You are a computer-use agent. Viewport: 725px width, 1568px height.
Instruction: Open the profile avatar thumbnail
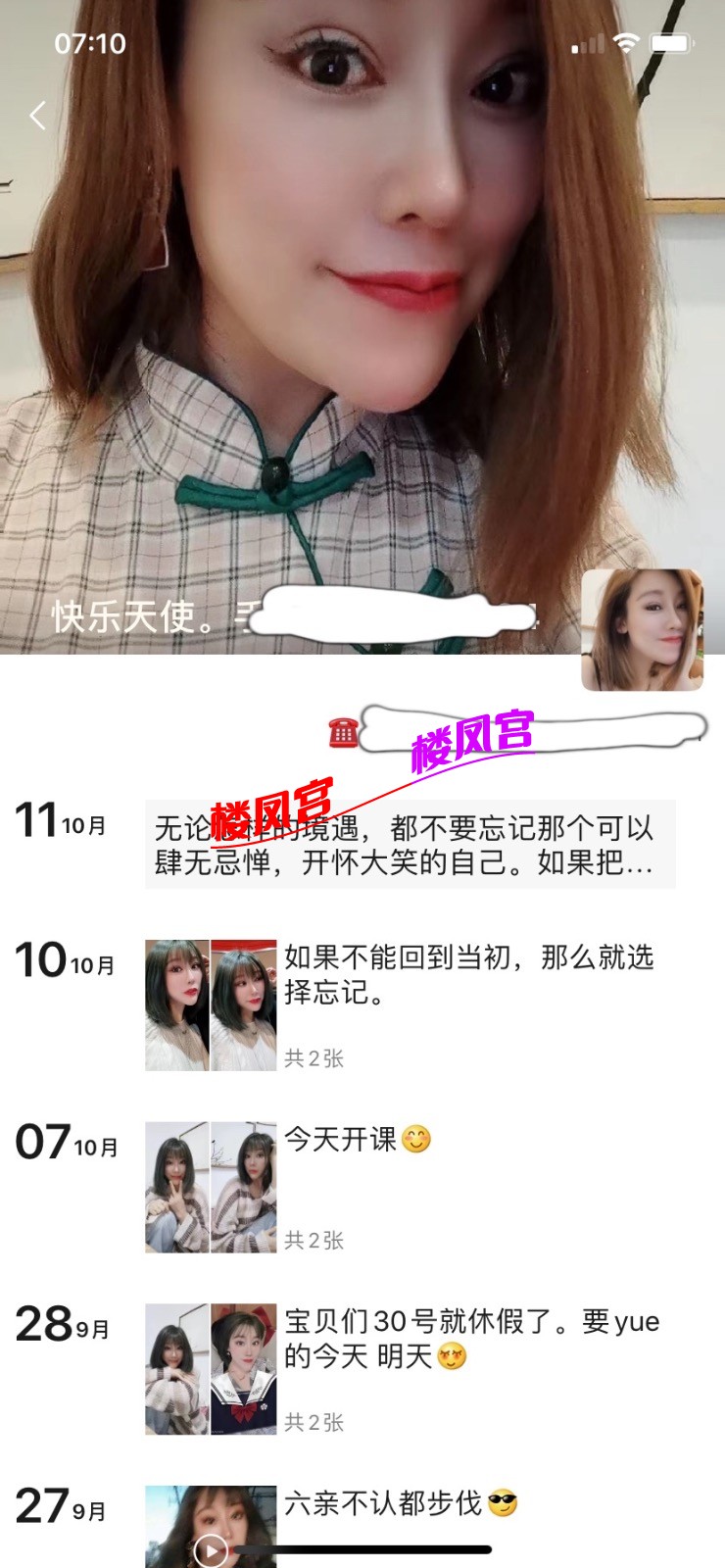642,630
